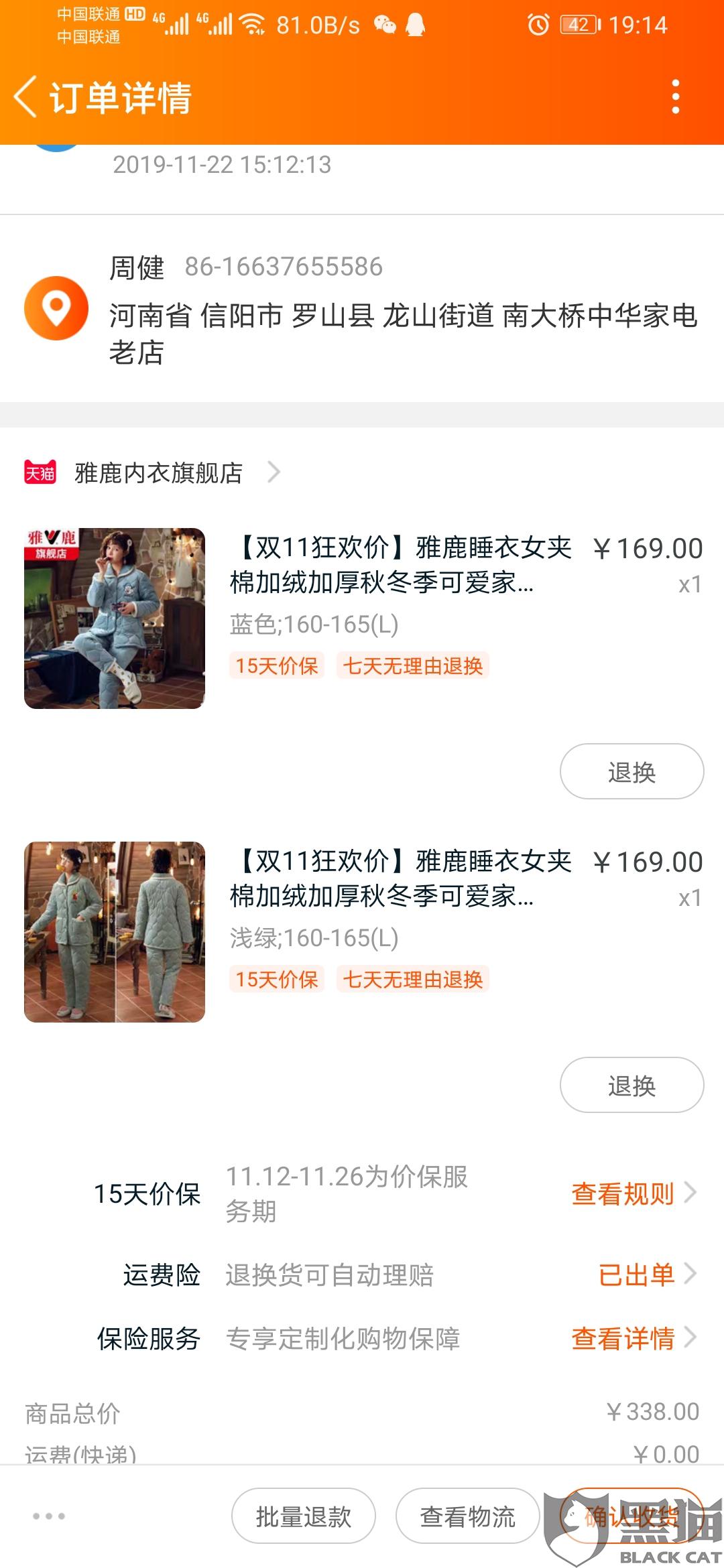The image size is (724, 1568).
Task: Check shipping with 查看物流
Action: [467, 1516]
